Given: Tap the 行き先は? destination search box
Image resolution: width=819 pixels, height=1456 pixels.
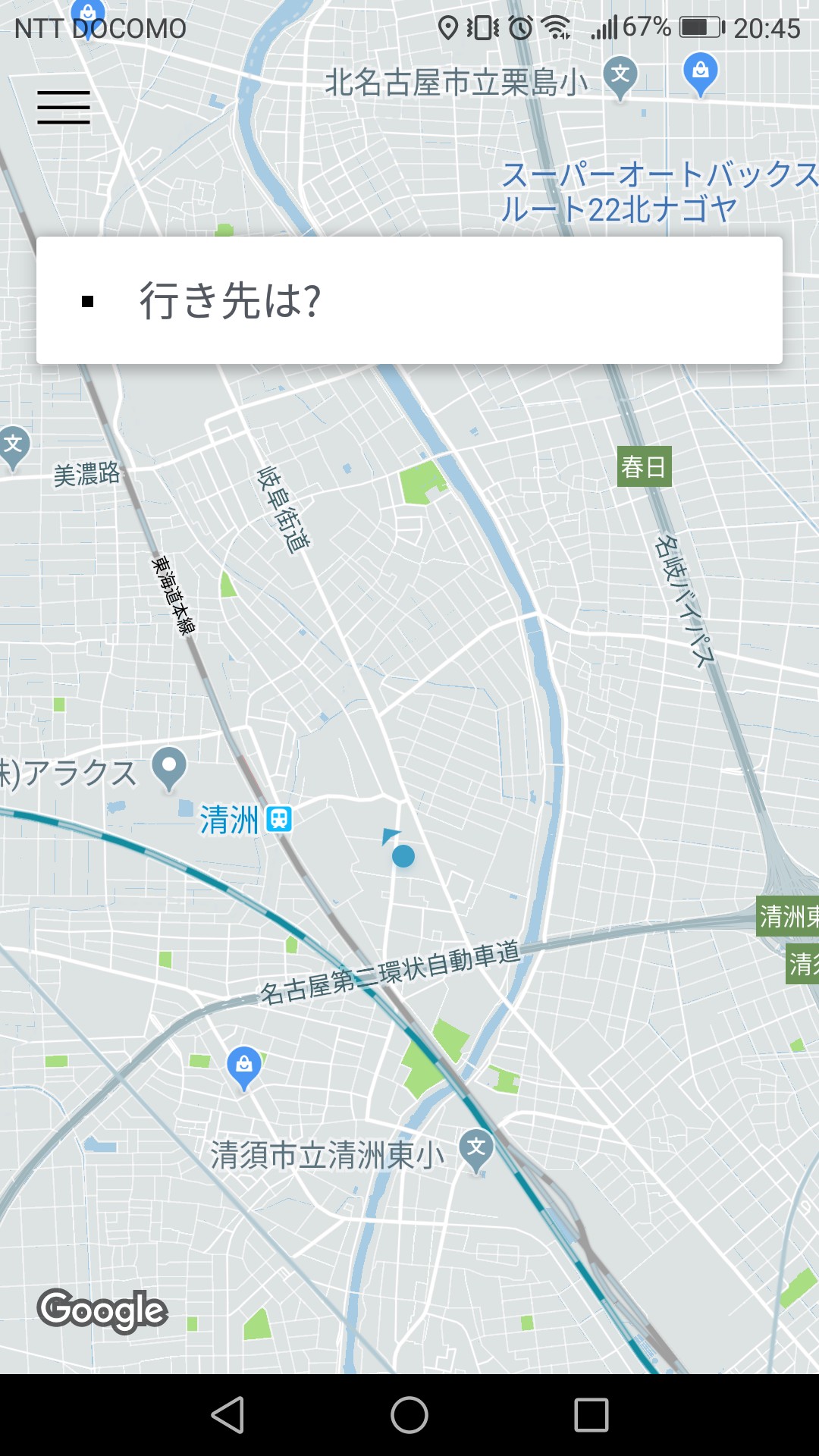Looking at the screenshot, I should [x=409, y=300].
